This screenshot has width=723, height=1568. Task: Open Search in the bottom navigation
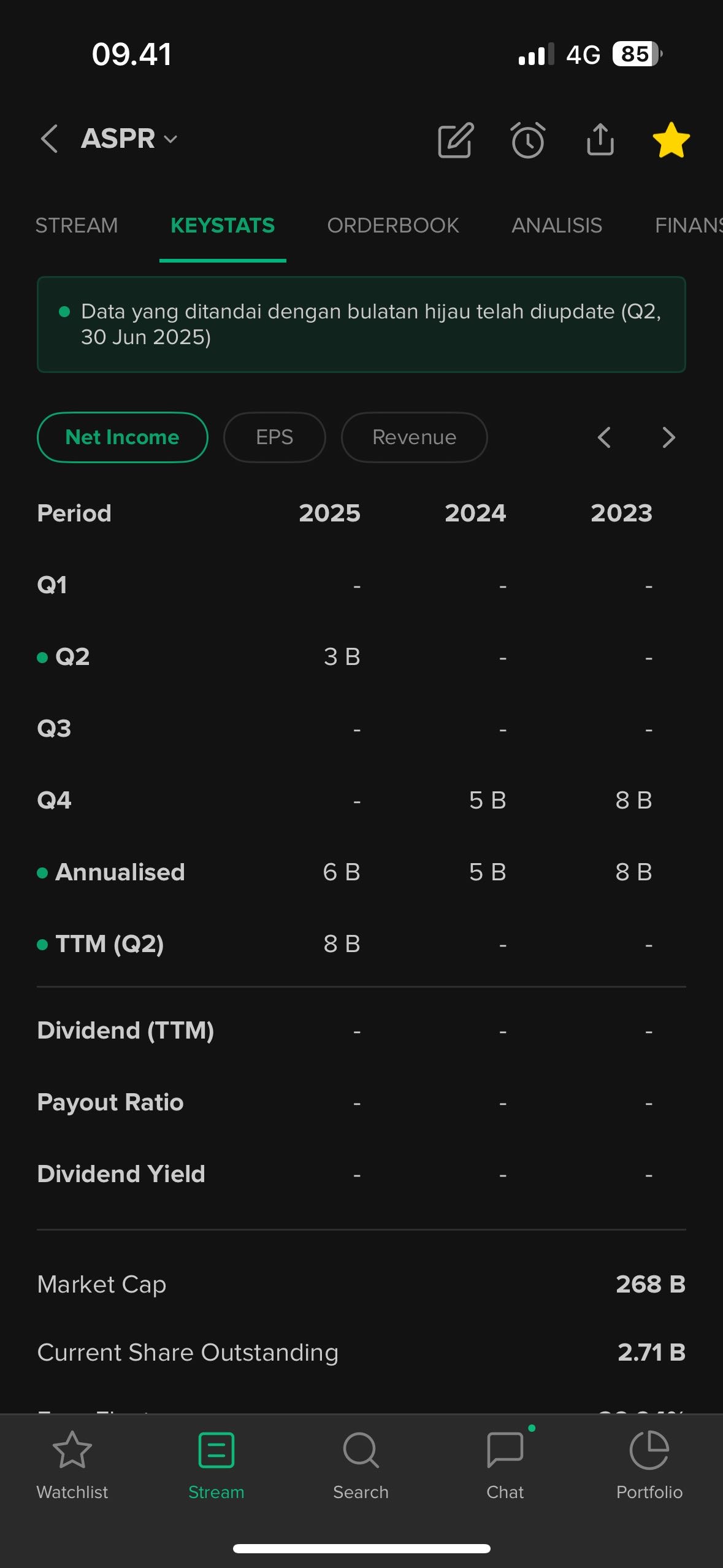pos(361,1466)
